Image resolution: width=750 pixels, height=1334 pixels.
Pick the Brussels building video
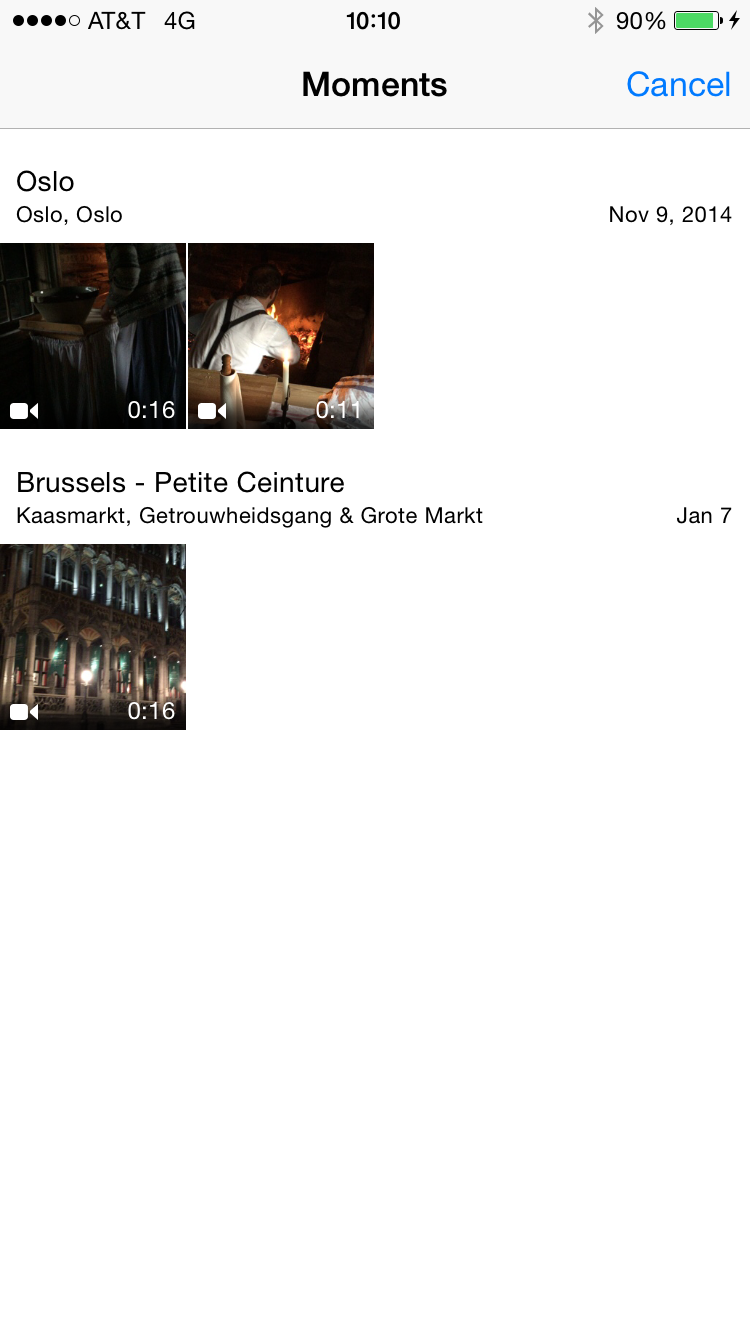[93, 637]
